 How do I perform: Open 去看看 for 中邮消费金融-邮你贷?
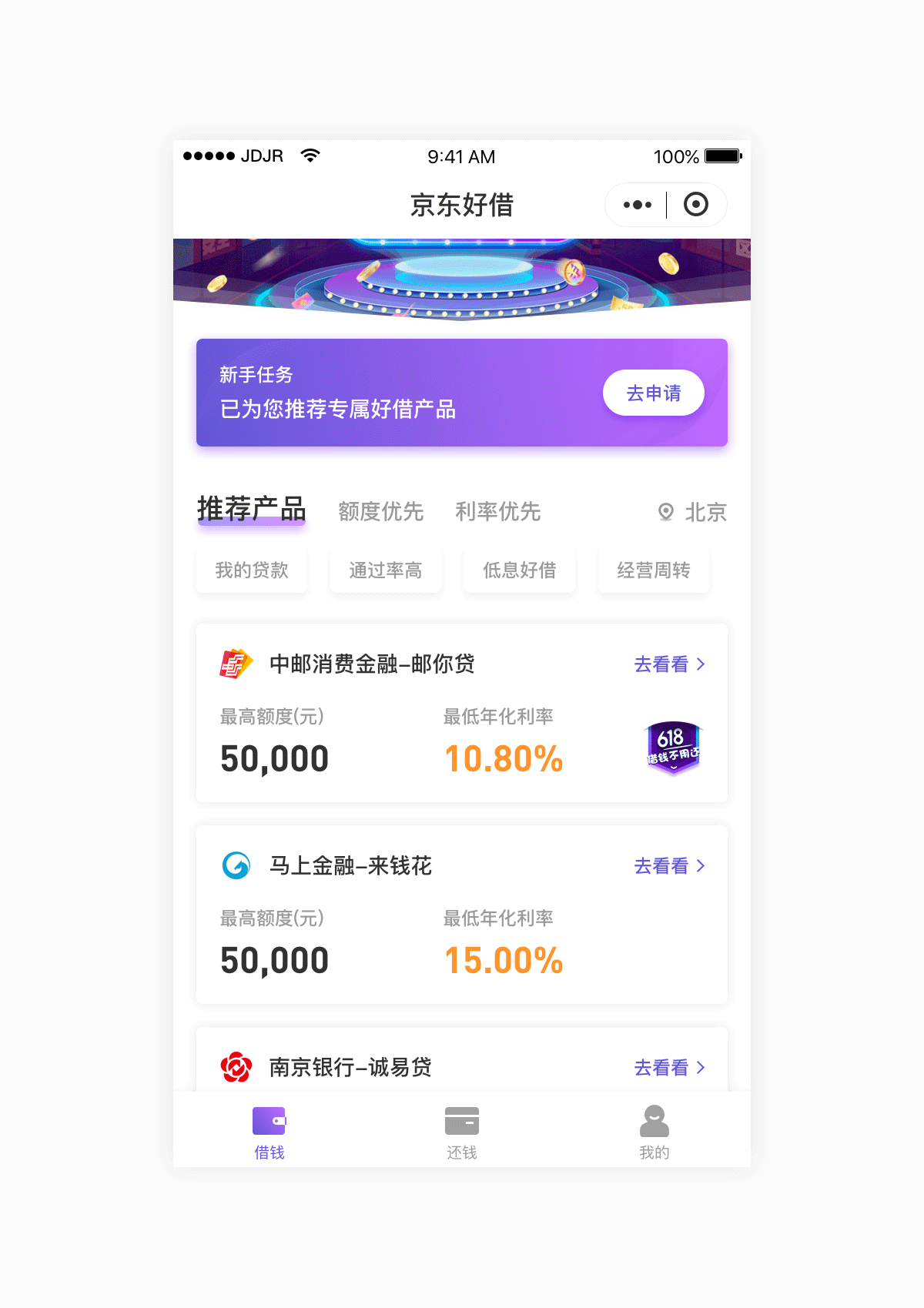(668, 664)
